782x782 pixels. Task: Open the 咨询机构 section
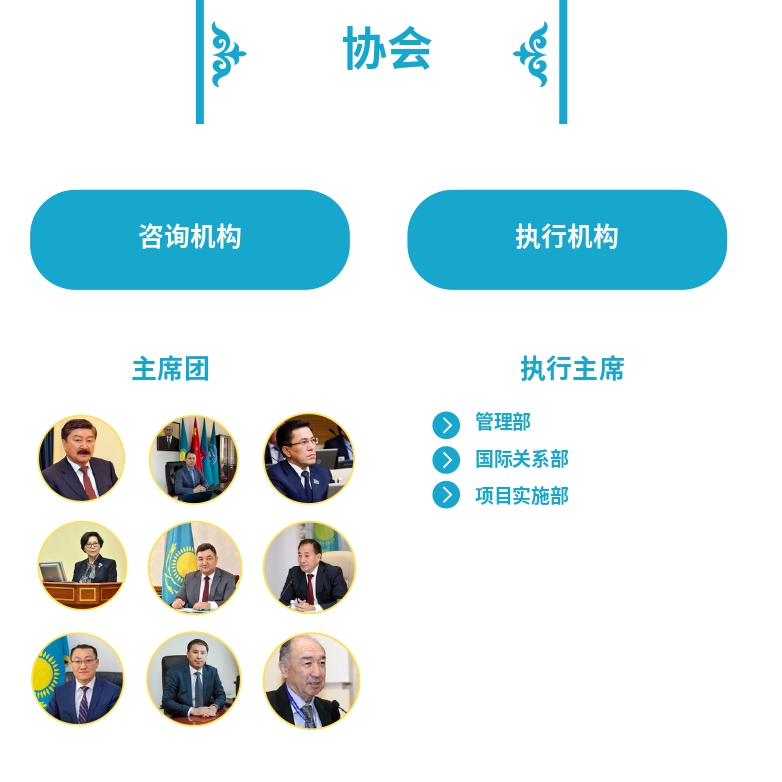tap(190, 240)
